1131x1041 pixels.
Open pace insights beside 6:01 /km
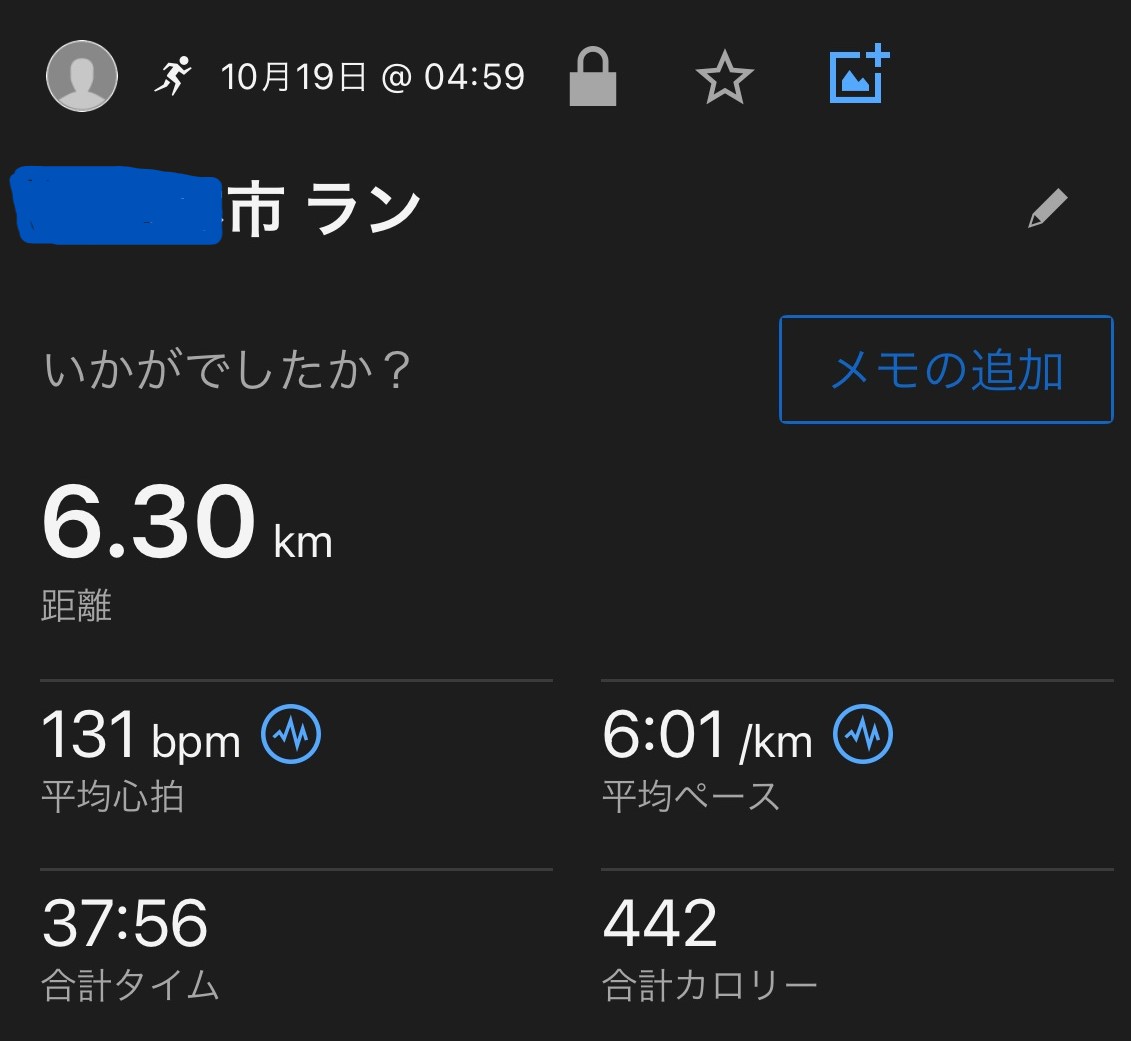click(863, 735)
